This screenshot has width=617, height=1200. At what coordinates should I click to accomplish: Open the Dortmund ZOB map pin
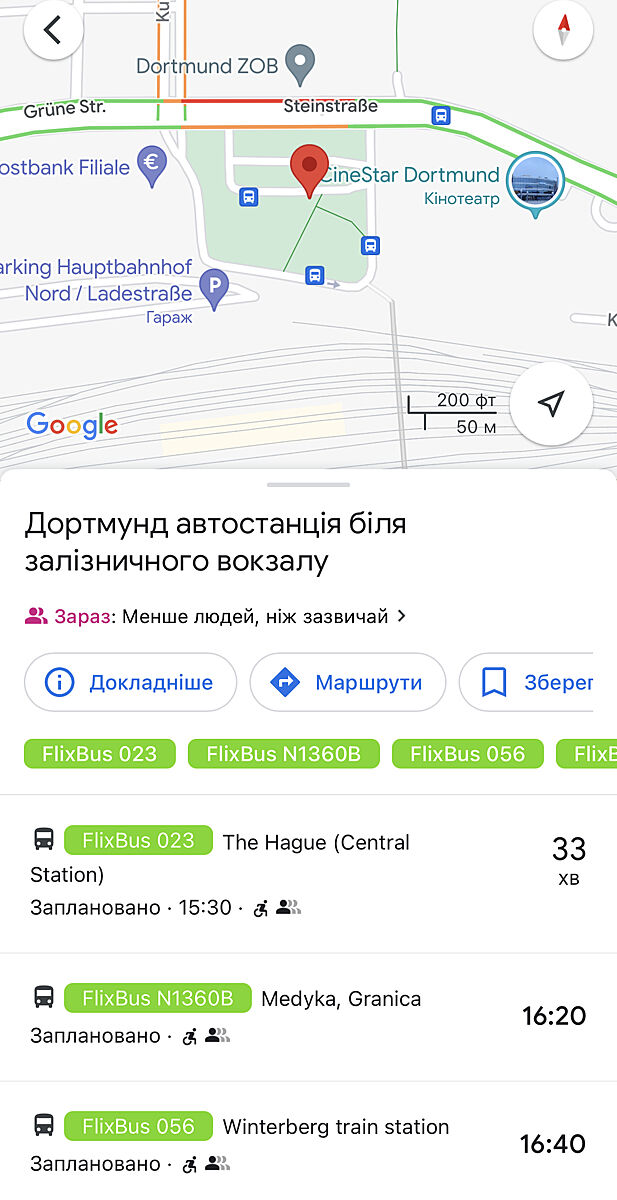pyautogui.click(x=300, y=64)
